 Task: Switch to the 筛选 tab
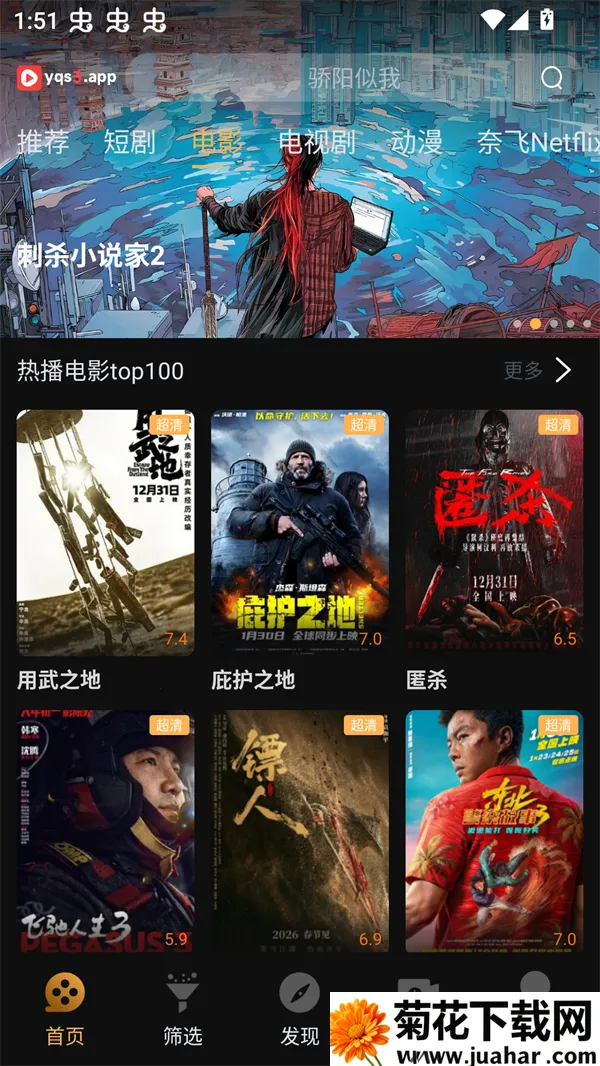pyautogui.click(x=182, y=1010)
